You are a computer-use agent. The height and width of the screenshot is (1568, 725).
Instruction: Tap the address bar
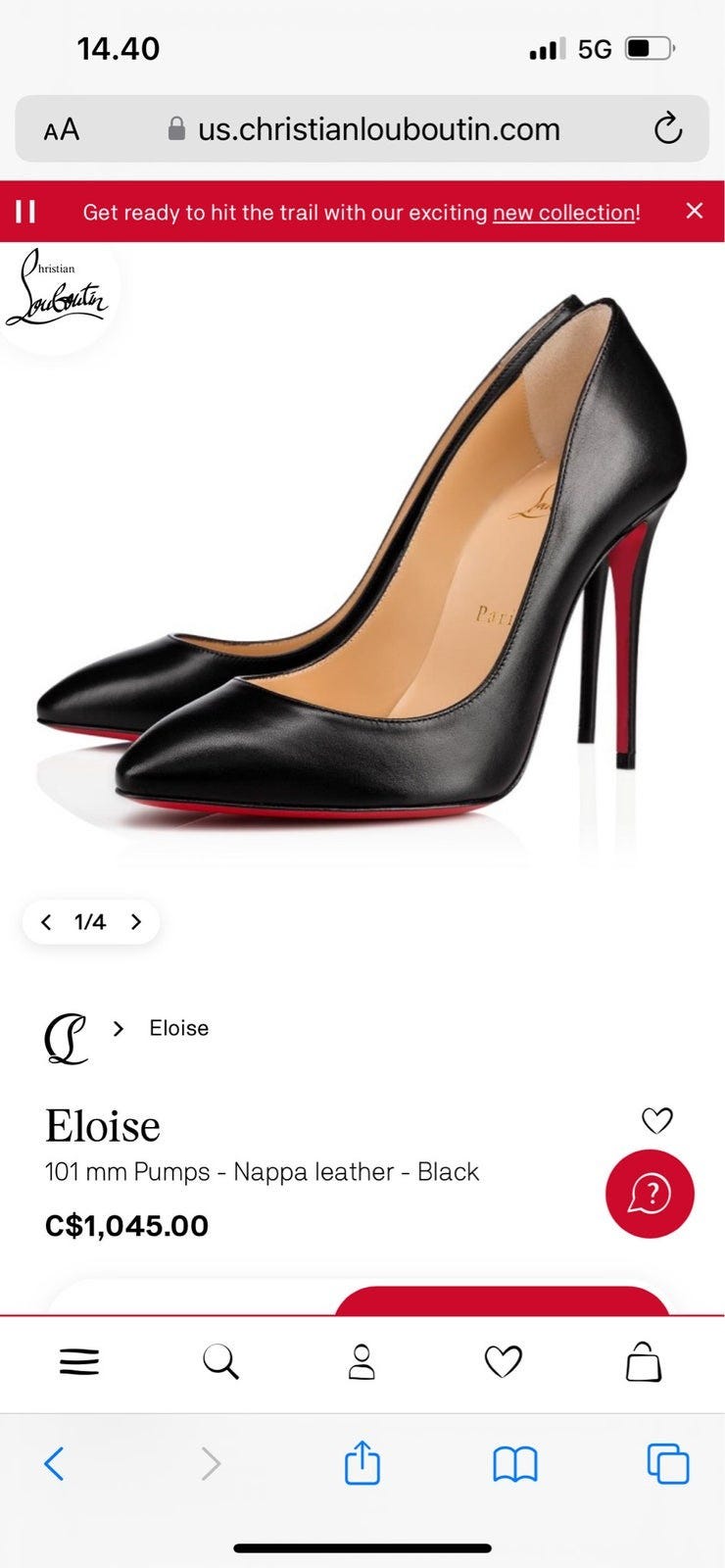pyautogui.click(x=377, y=128)
